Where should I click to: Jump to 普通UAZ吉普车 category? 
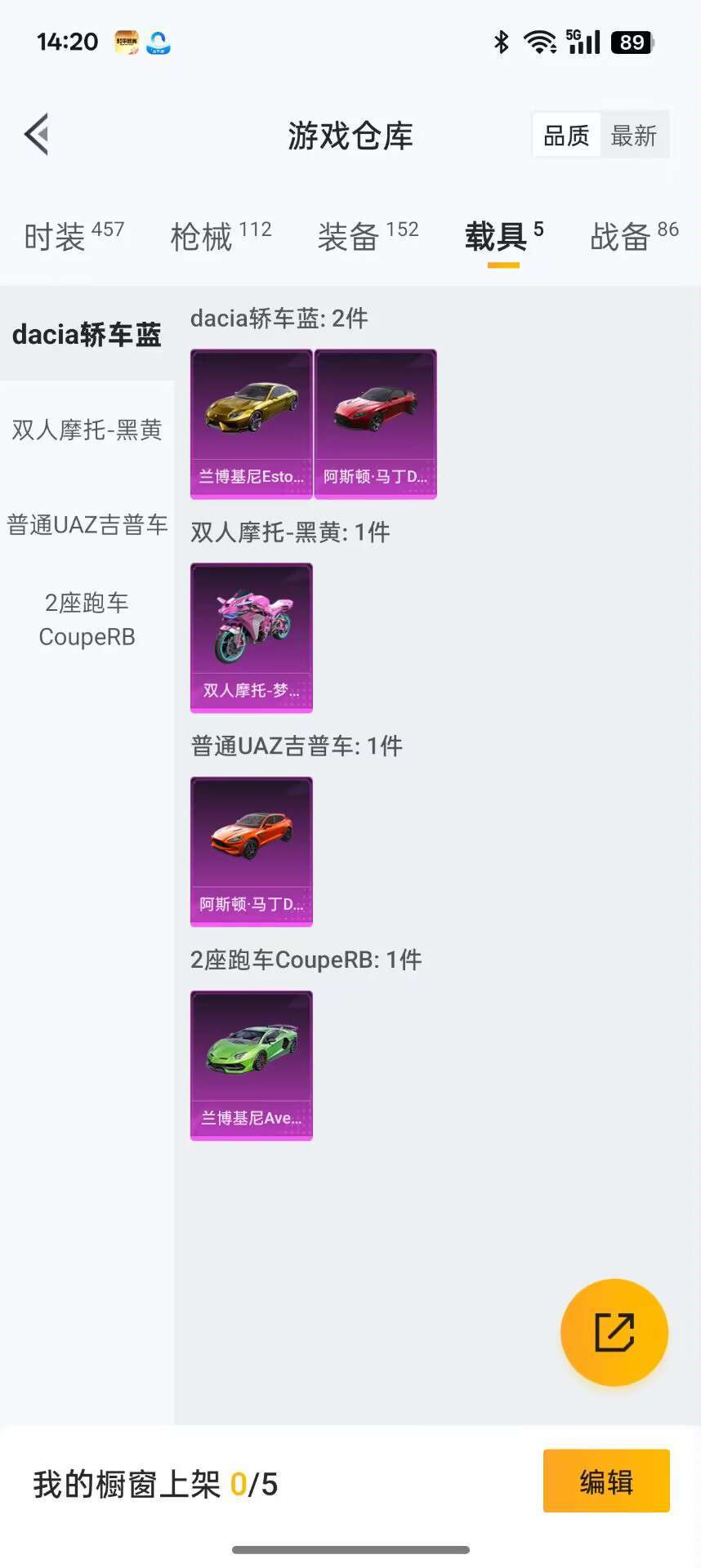click(x=87, y=524)
